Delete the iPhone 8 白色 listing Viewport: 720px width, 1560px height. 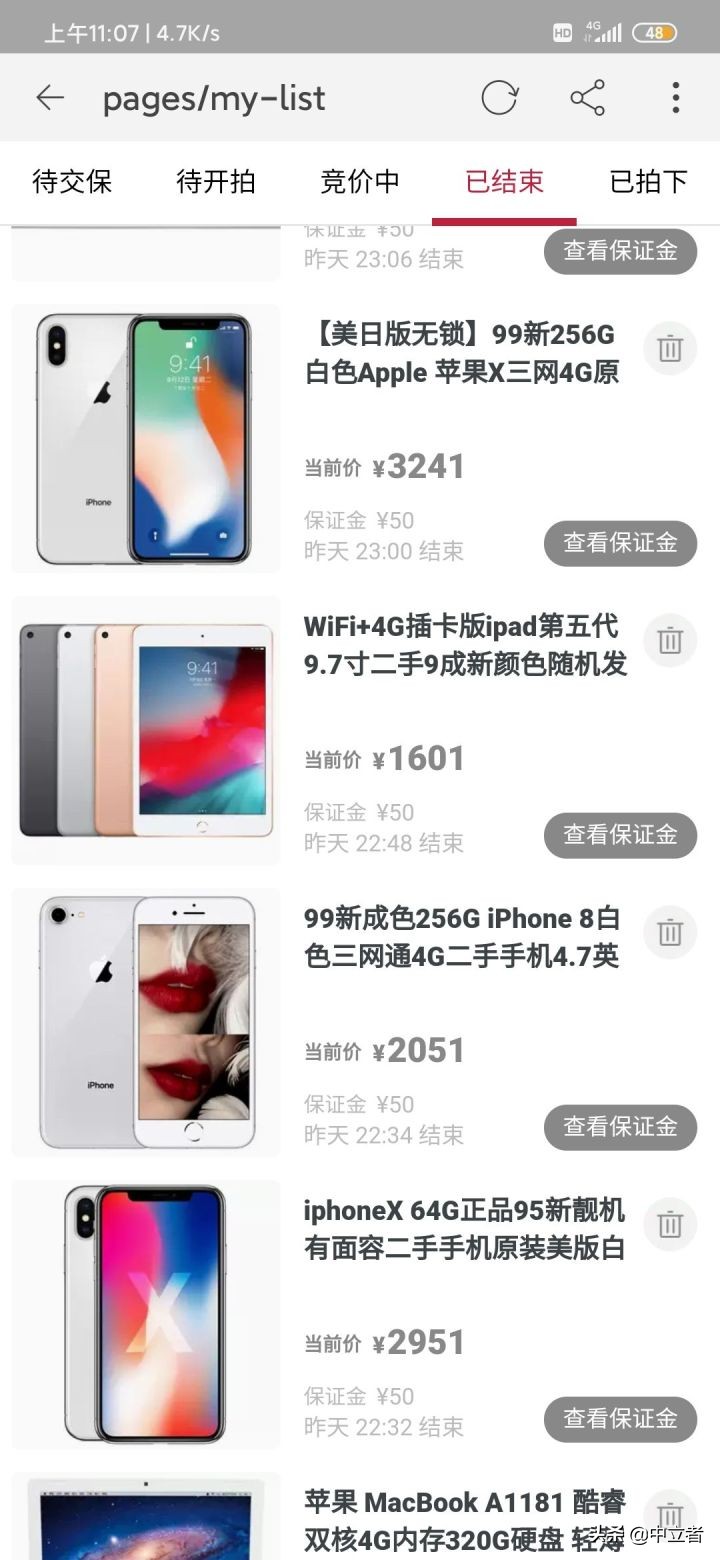[669, 932]
